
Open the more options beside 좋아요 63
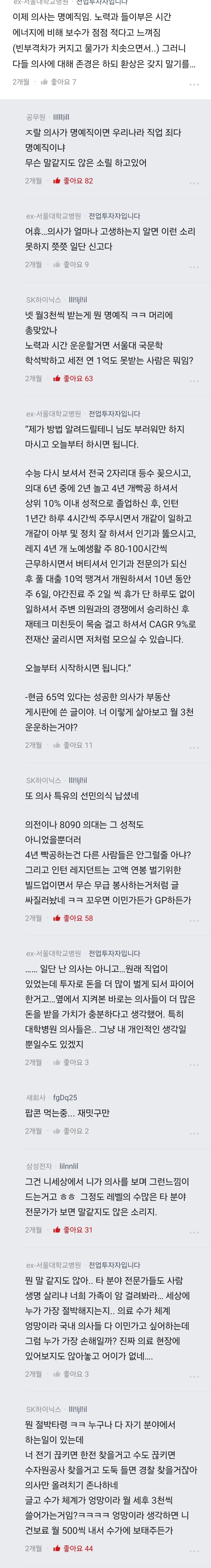pos(194,380)
